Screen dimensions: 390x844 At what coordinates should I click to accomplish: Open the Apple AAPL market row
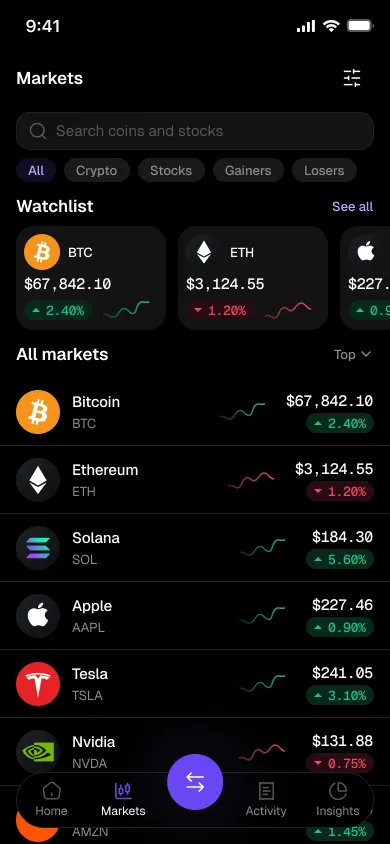(x=195, y=616)
